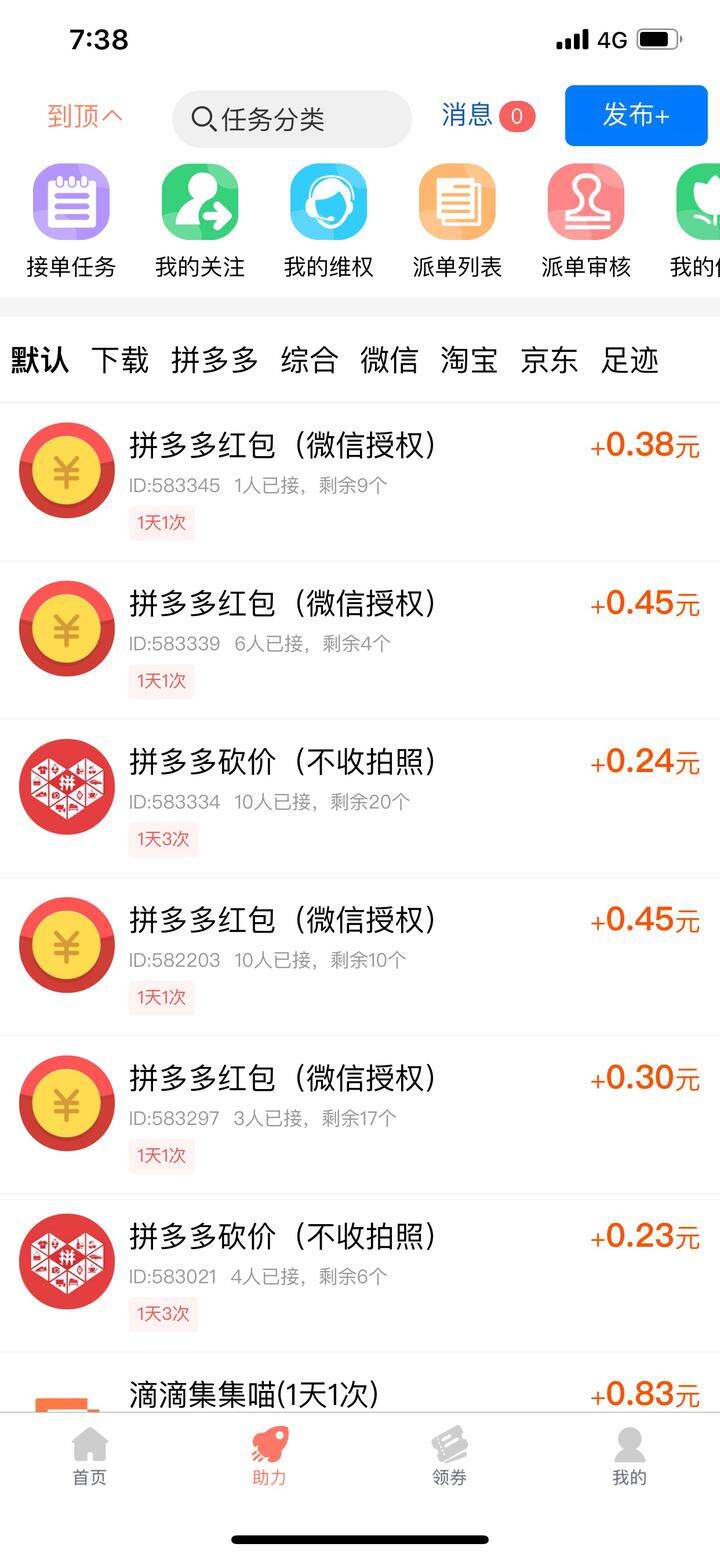Select the 微信 category tab

[x=389, y=360]
